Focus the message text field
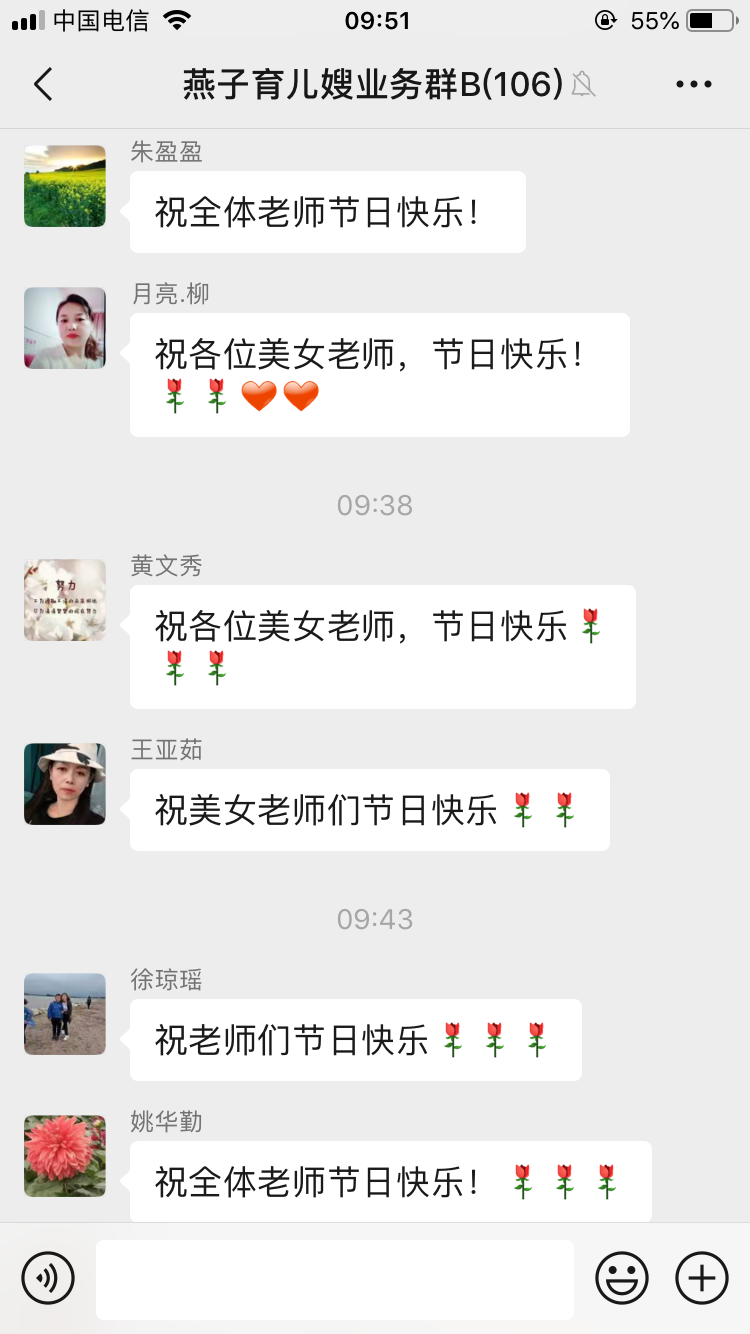This screenshot has height=1334, width=750. tap(335, 1279)
